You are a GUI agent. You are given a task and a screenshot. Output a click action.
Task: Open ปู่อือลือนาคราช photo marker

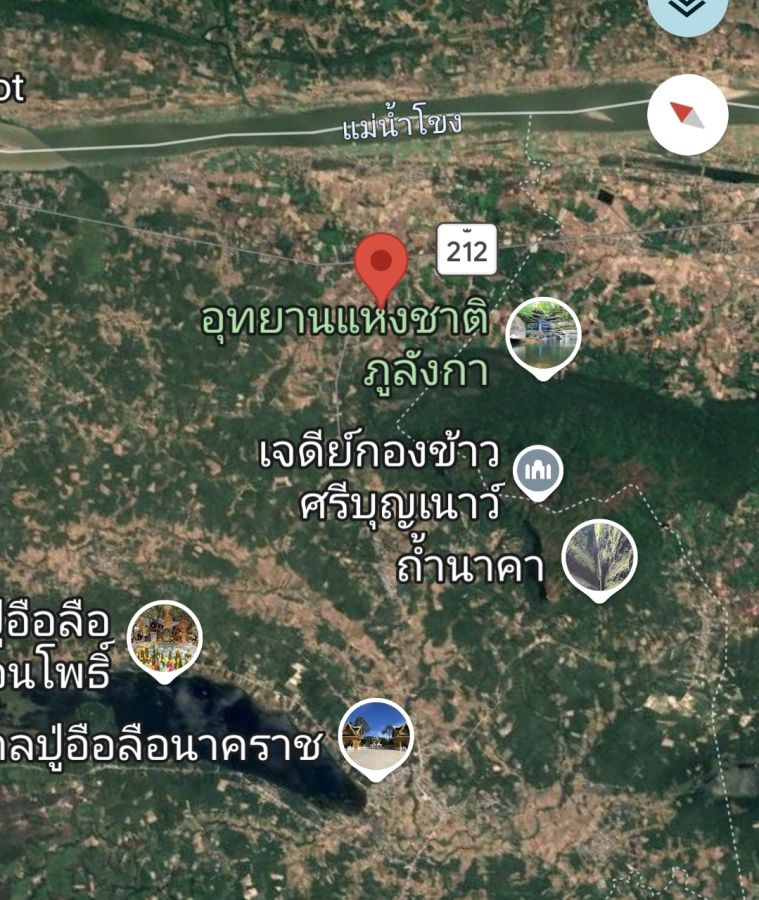click(375, 736)
